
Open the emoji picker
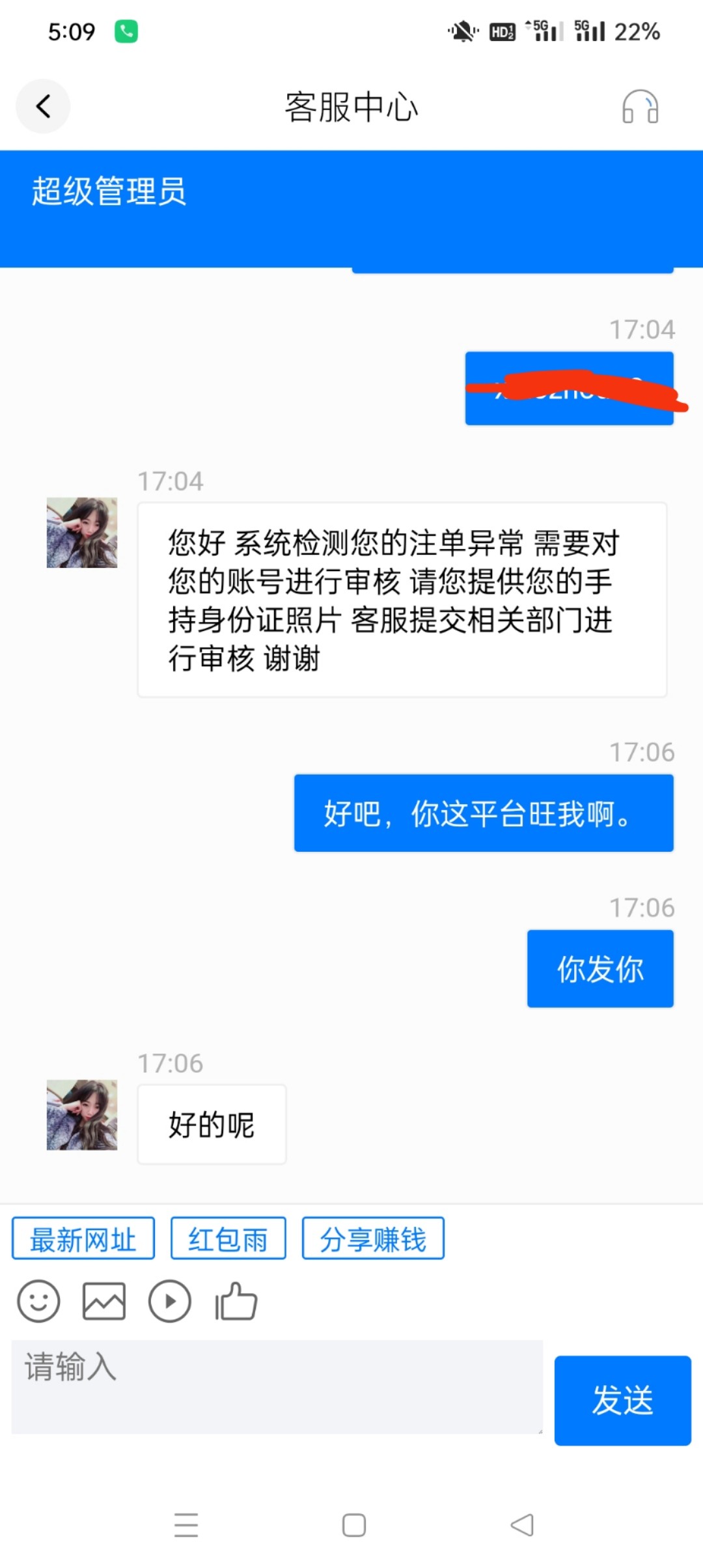[38, 1302]
